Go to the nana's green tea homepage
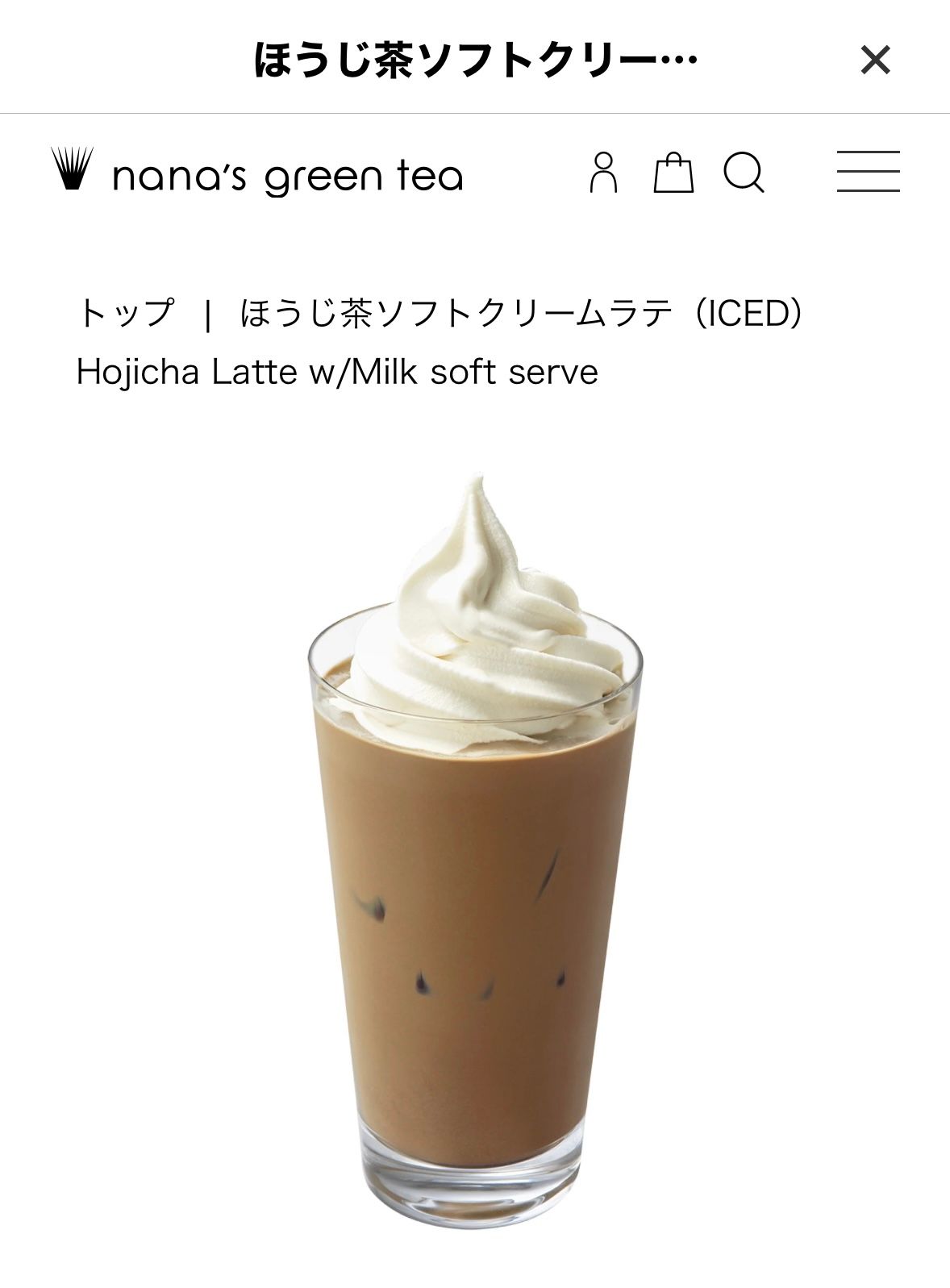 coord(256,172)
